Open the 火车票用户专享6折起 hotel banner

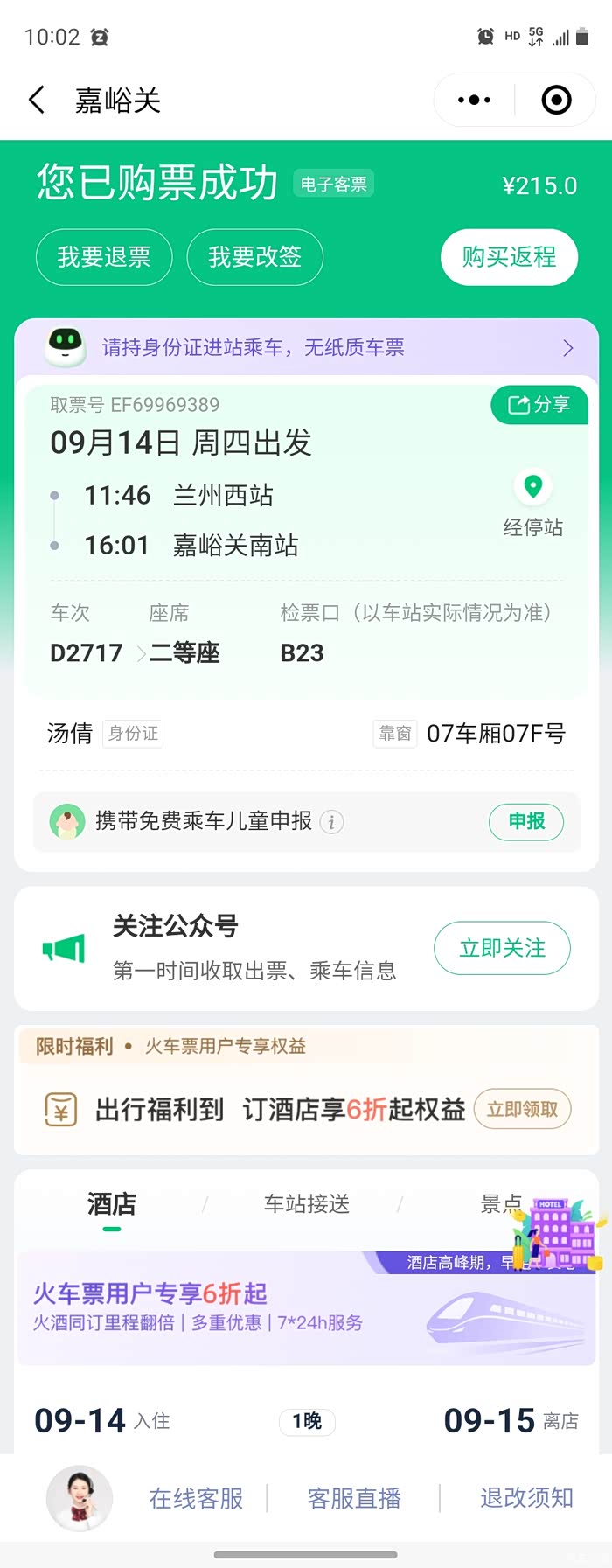[x=306, y=1308]
